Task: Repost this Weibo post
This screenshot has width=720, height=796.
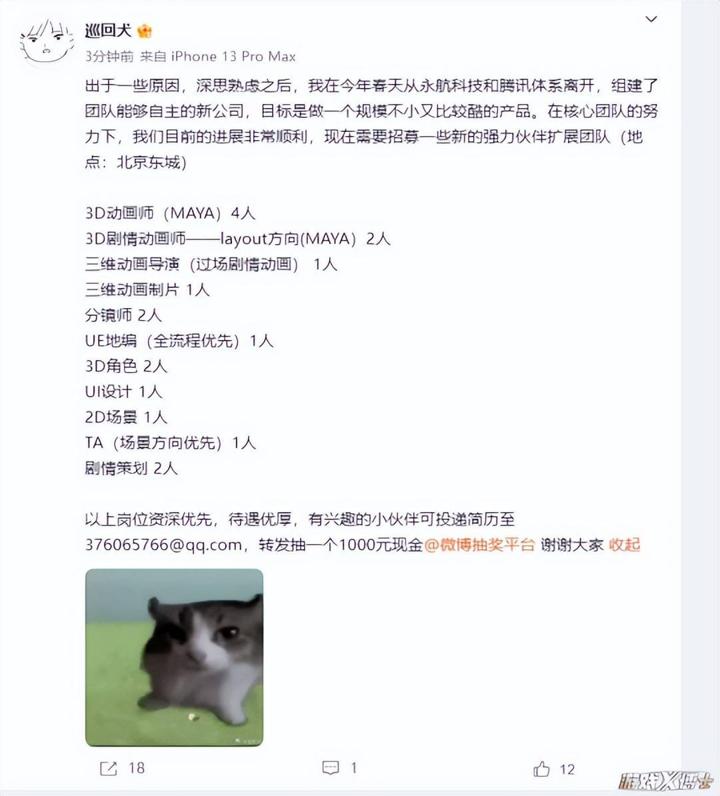Action: point(122,769)
